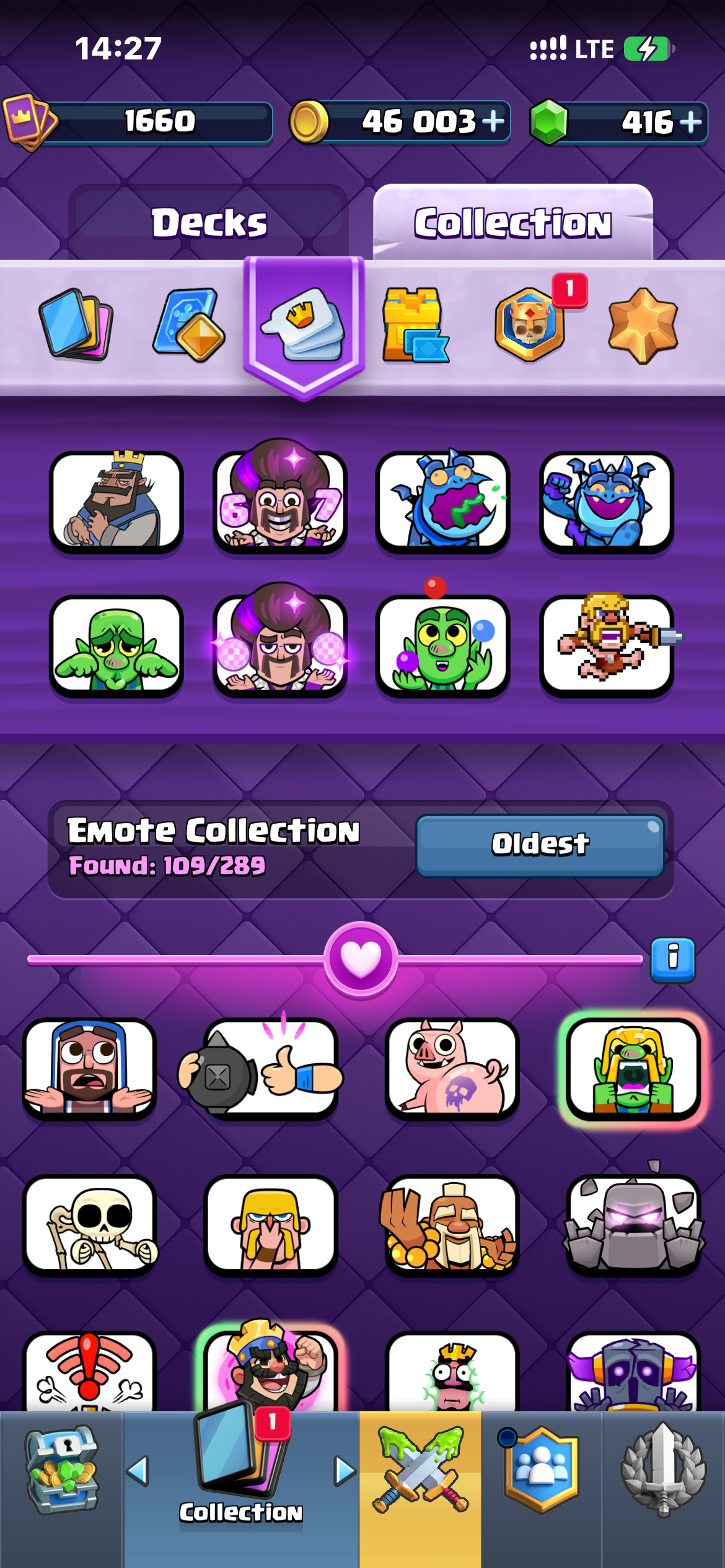Viewport: 725px width, 1568px height.
Task: Change sorting with the Oldest button
Action: 540,845
